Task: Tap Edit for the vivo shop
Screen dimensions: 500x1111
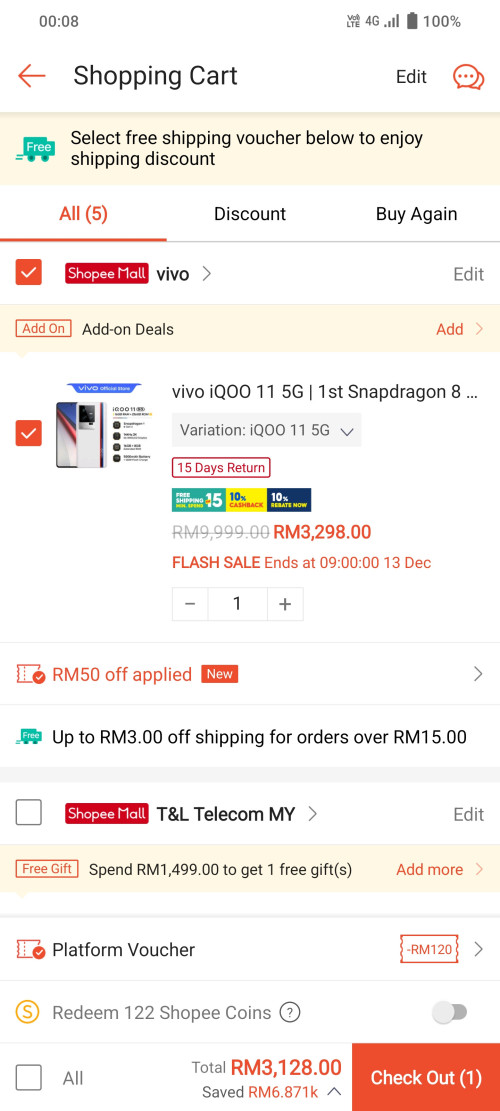Action: pos(468,273)
